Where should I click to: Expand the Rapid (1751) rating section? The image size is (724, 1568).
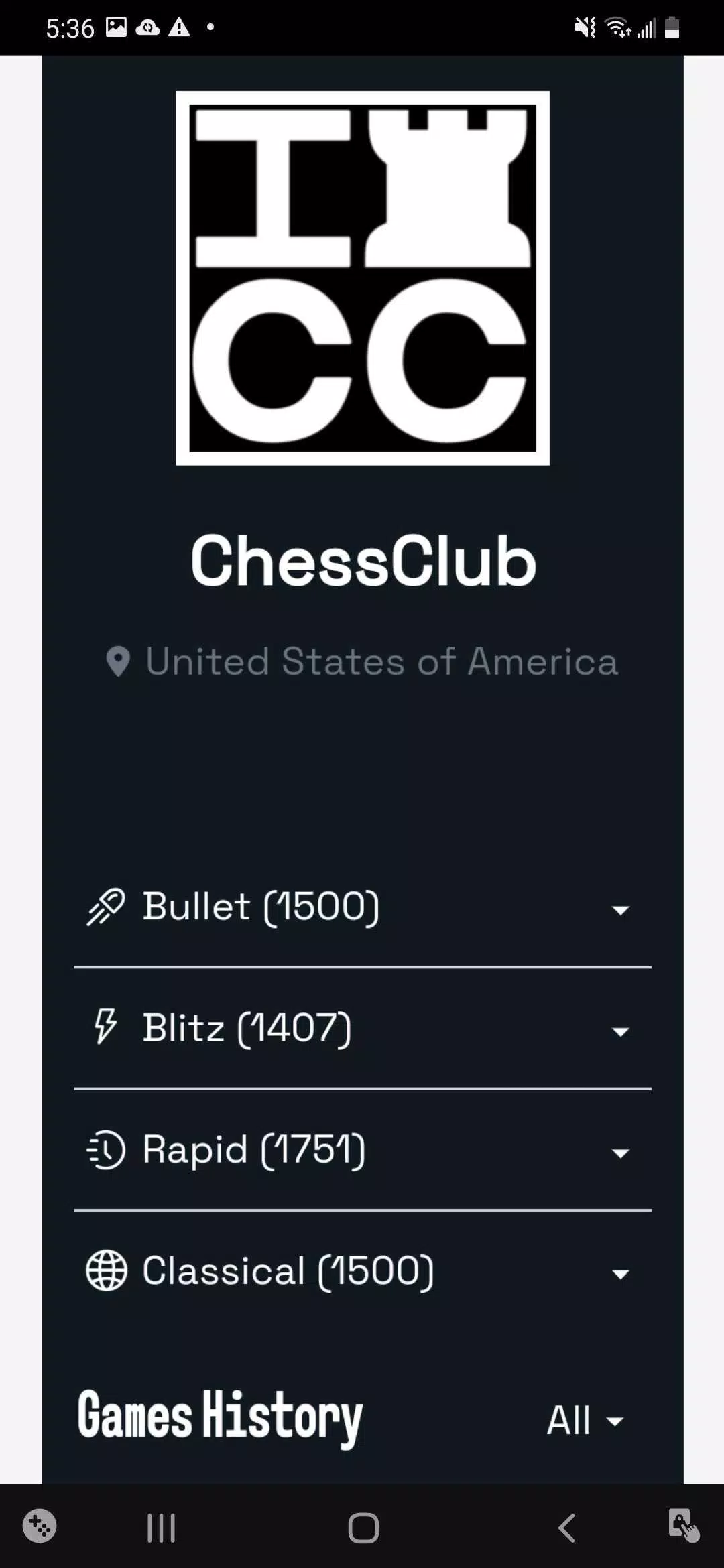(x=362, y=1150)
